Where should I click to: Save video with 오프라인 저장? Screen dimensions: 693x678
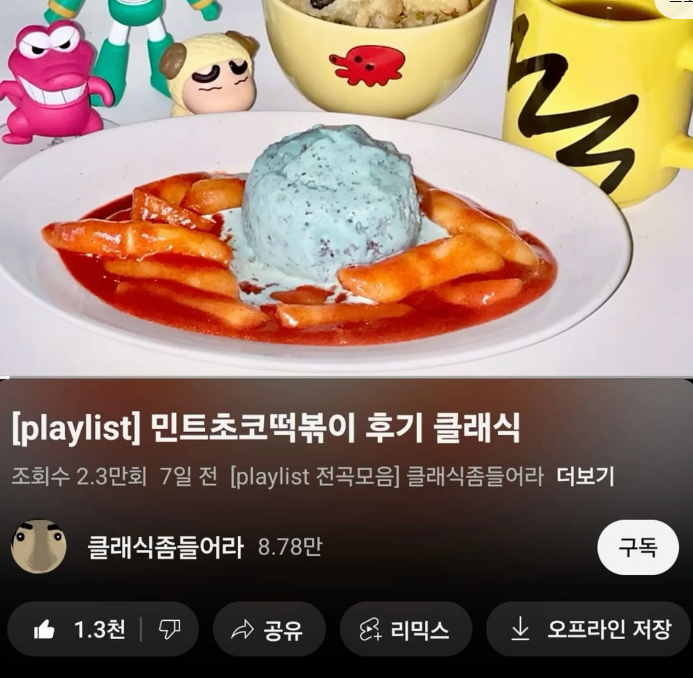click(590, 630)
